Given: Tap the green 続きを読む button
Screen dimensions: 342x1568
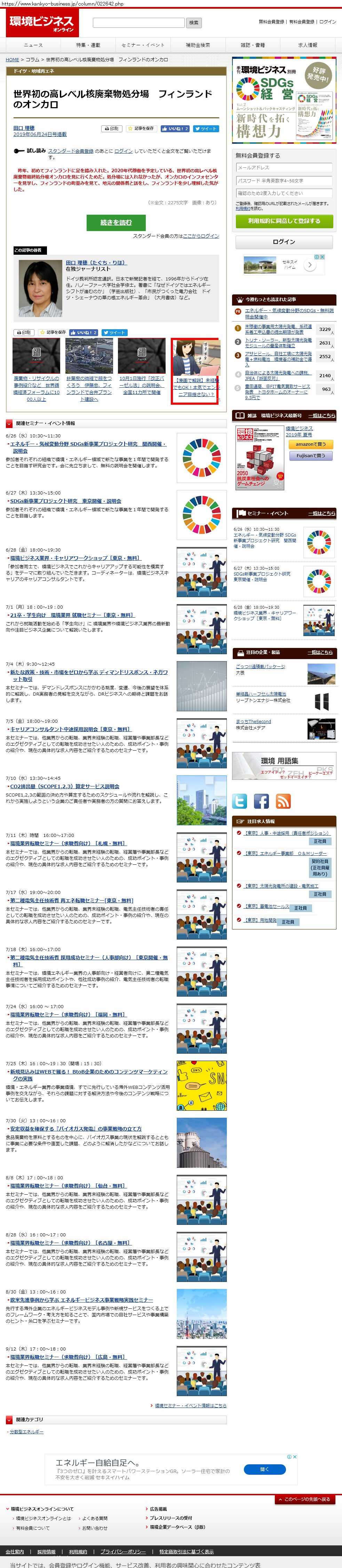Looking at the screenshot, I should coord(116,222).
